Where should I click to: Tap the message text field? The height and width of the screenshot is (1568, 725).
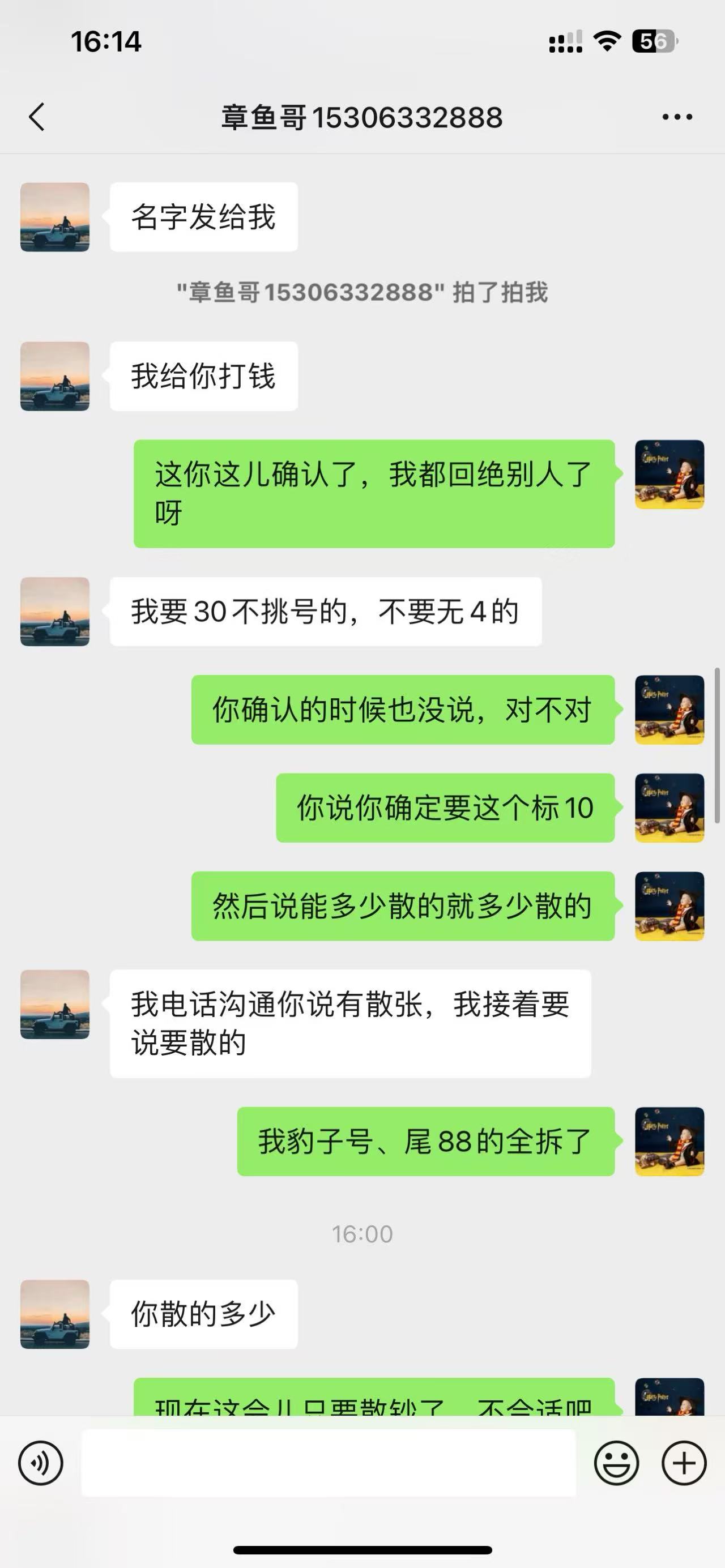(329, 1463)
